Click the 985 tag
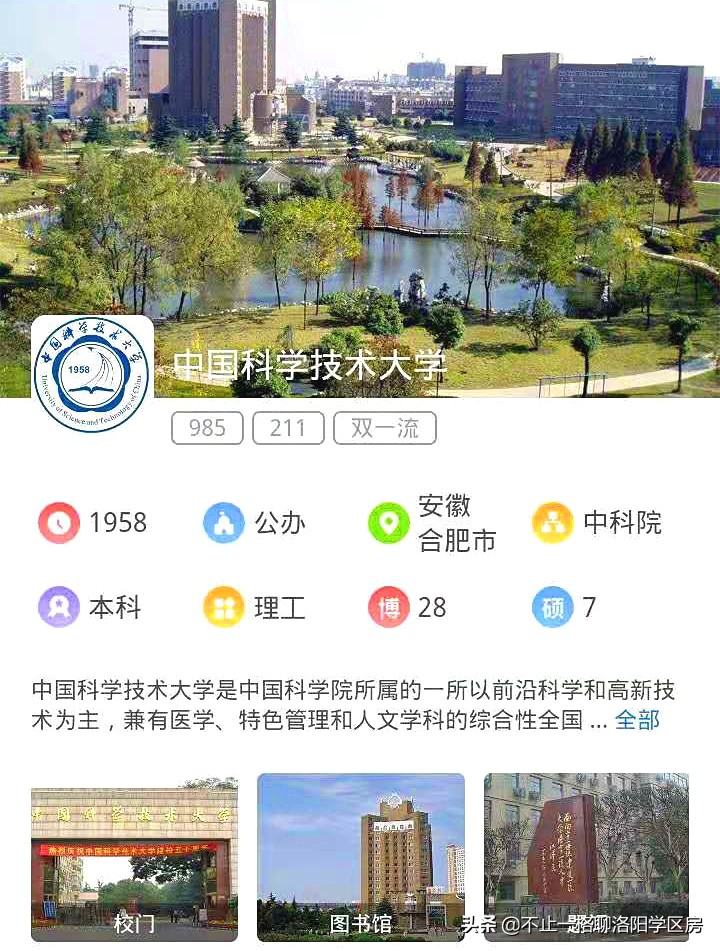The image size is (720, 951). pos(207,428)
